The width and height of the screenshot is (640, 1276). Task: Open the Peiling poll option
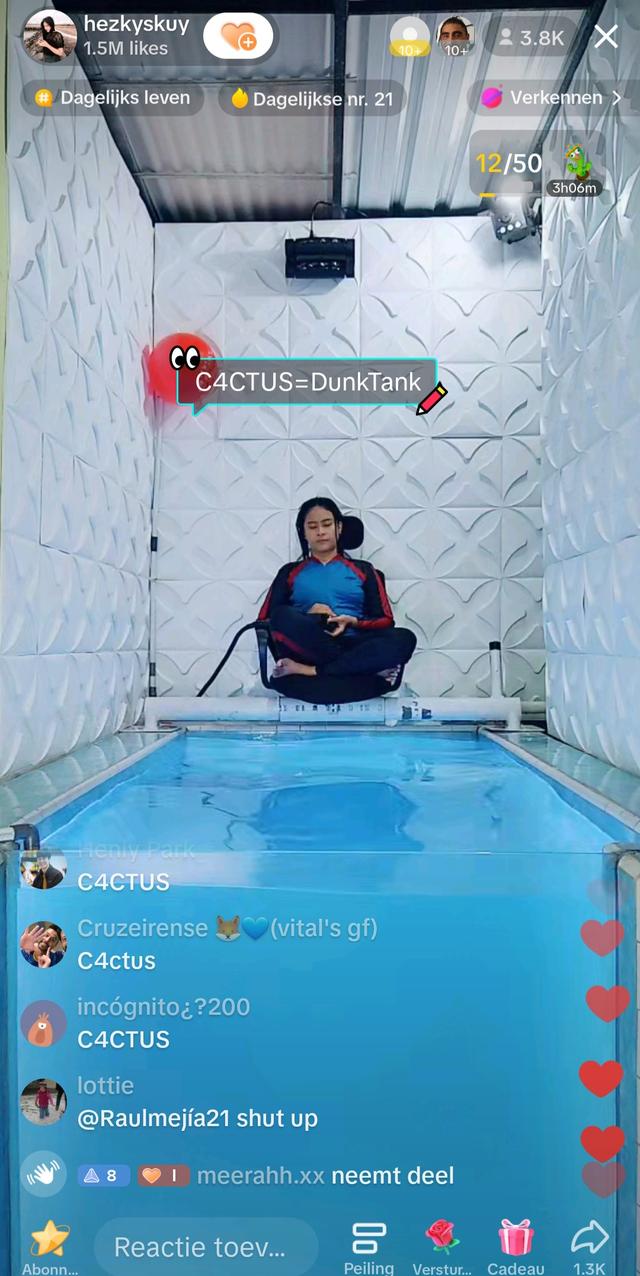368,1245
